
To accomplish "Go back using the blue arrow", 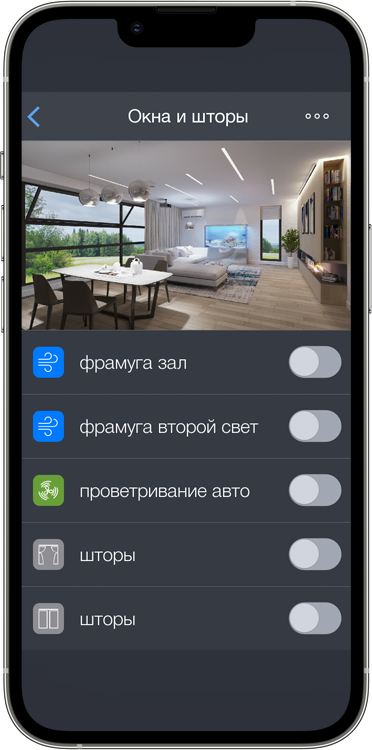I will 33,117.
